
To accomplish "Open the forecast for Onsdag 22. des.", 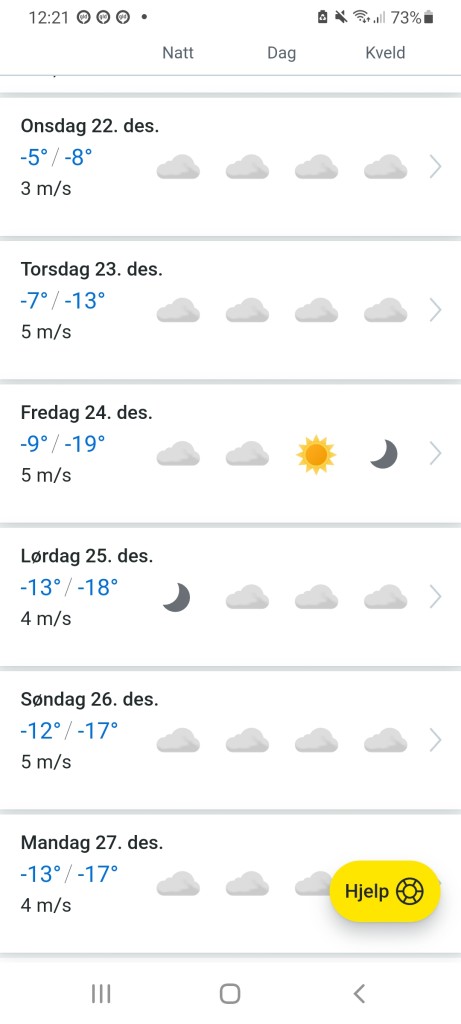I will pos(230,167).
